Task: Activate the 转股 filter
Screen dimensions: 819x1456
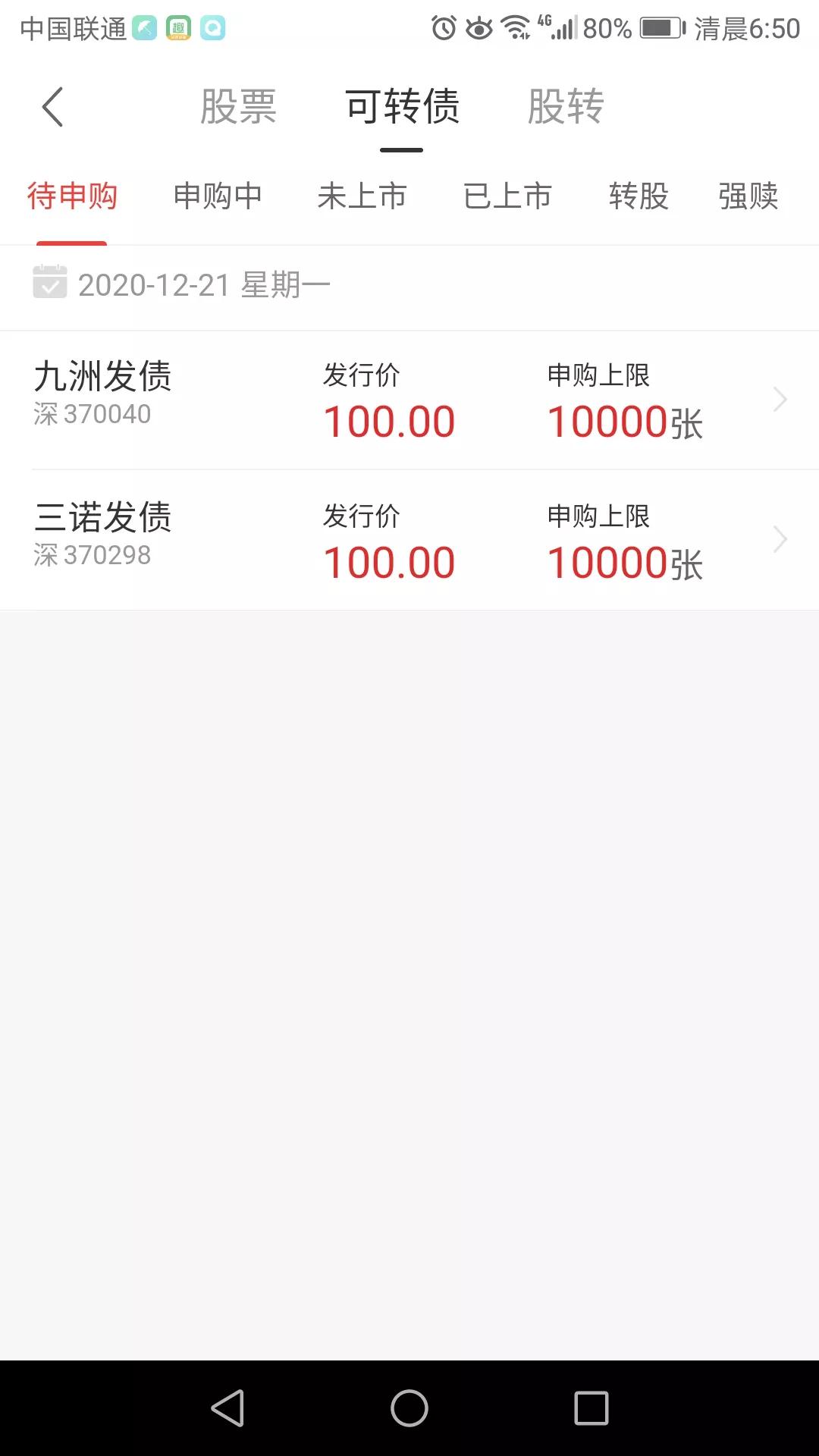Action: point(637,196)
